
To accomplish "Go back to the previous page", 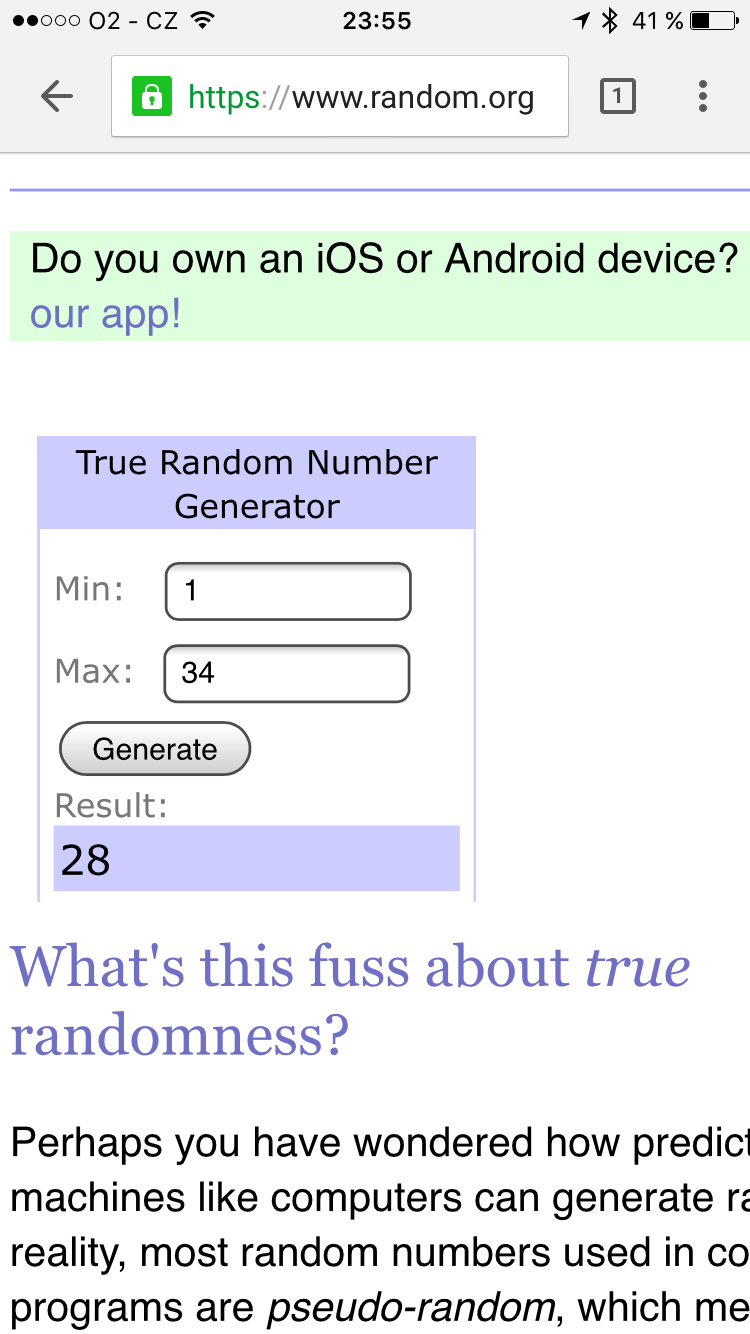I will tap(57, 96).
